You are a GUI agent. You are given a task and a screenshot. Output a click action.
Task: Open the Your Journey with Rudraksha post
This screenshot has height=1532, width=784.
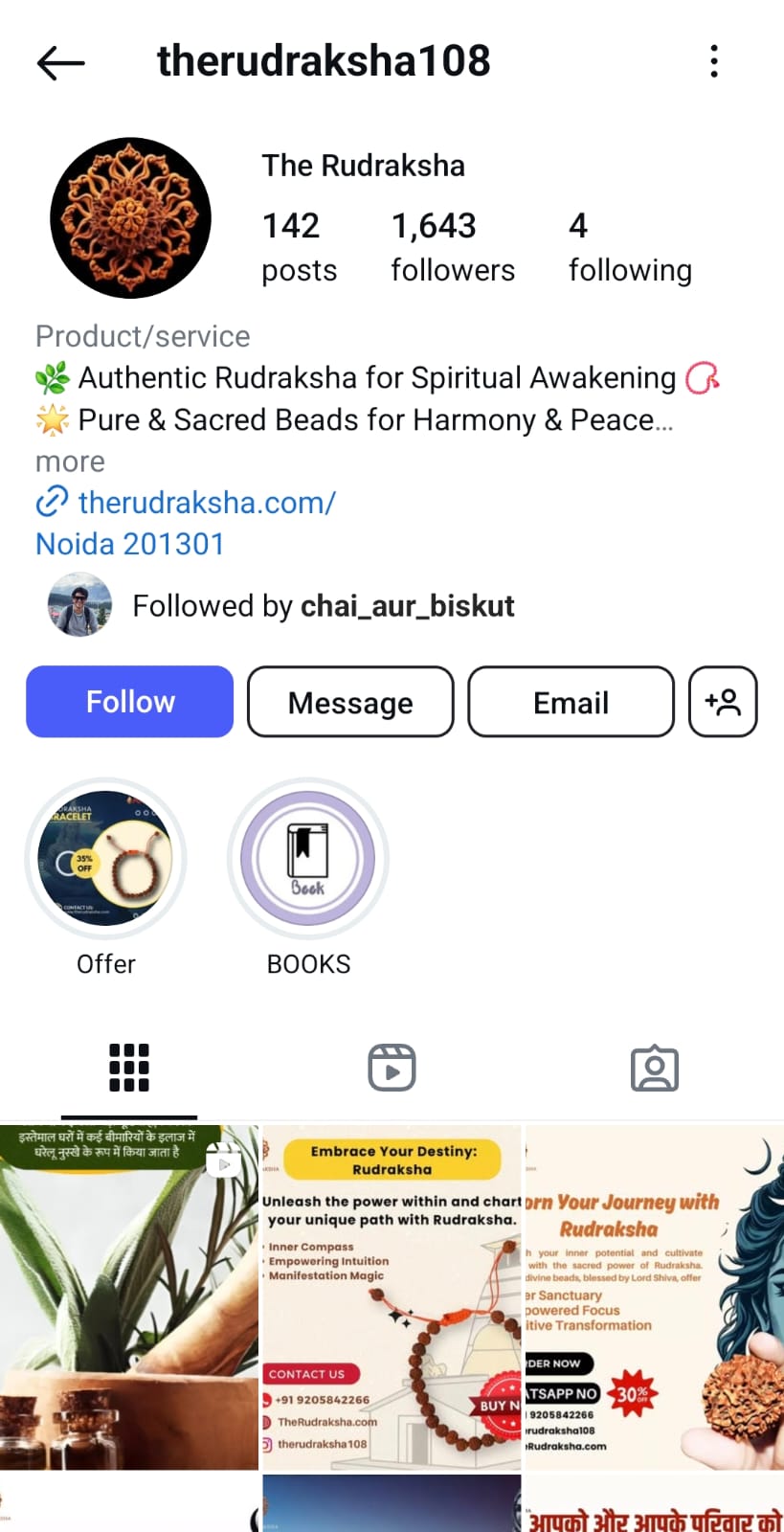[654, 1297]
